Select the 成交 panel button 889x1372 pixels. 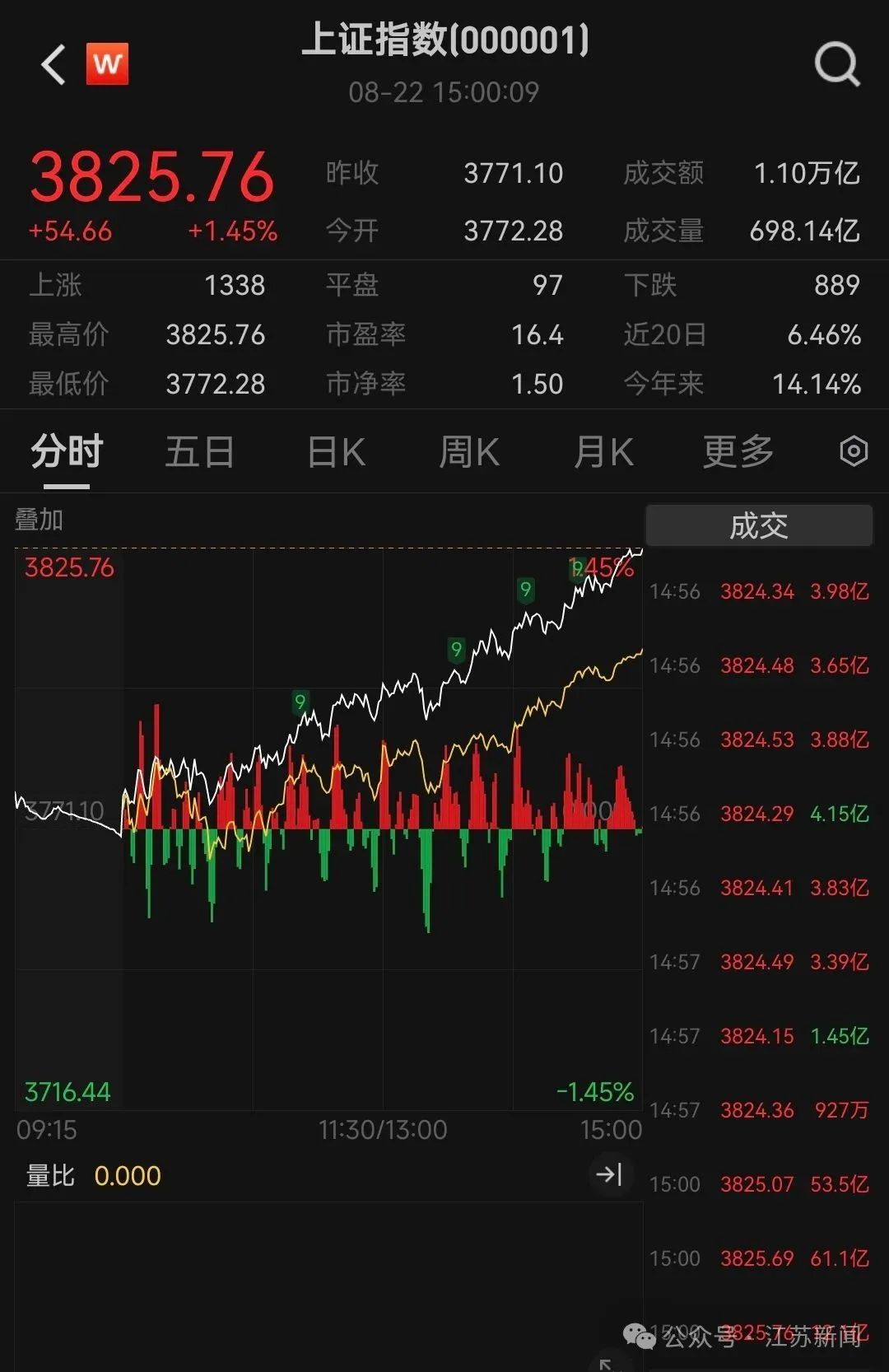(759, 525)
